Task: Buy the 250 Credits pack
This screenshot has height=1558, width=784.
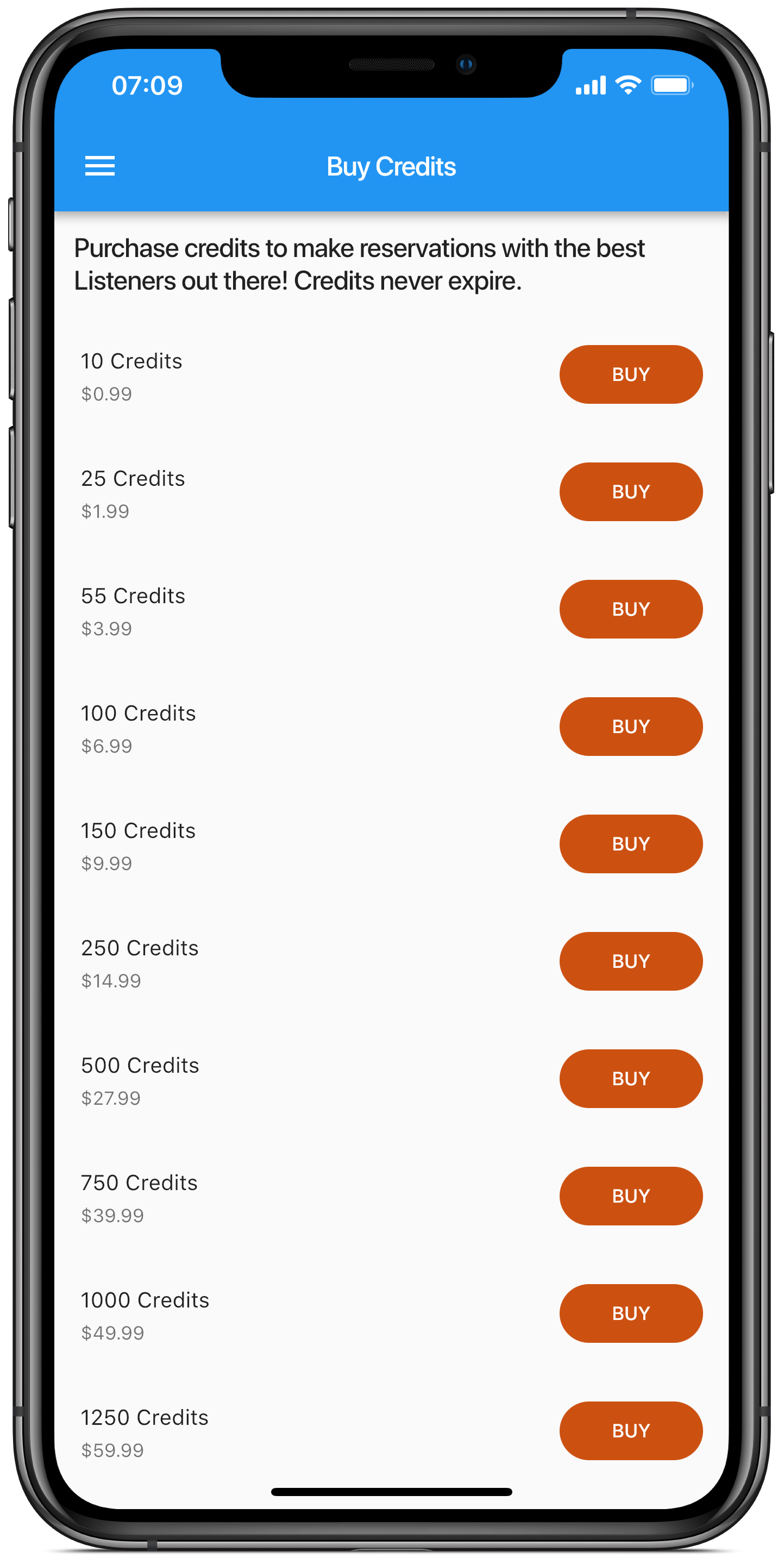Action: click(x=630, y=961)
